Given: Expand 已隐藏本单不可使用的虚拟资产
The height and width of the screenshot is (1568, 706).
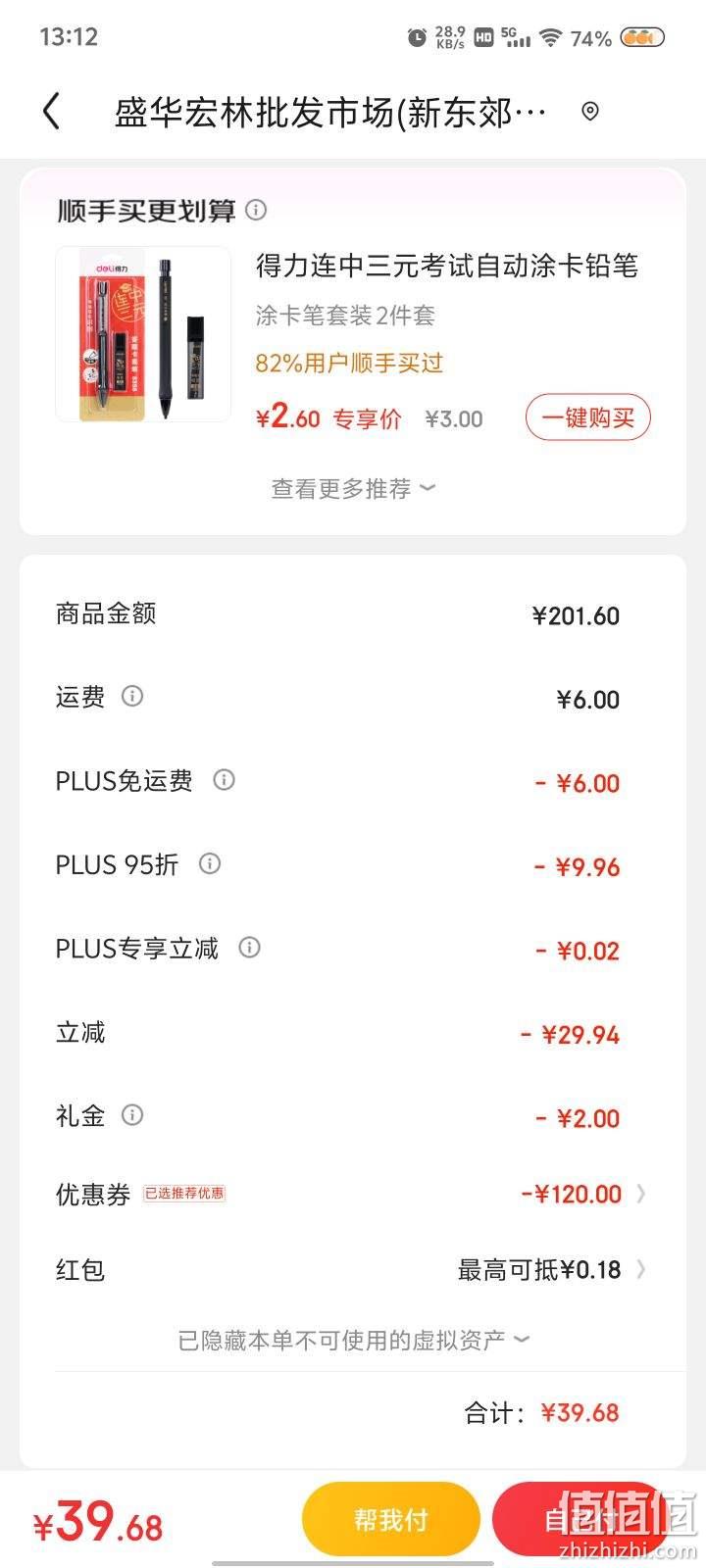Looking at the screenshot, I should (353, 1340).
